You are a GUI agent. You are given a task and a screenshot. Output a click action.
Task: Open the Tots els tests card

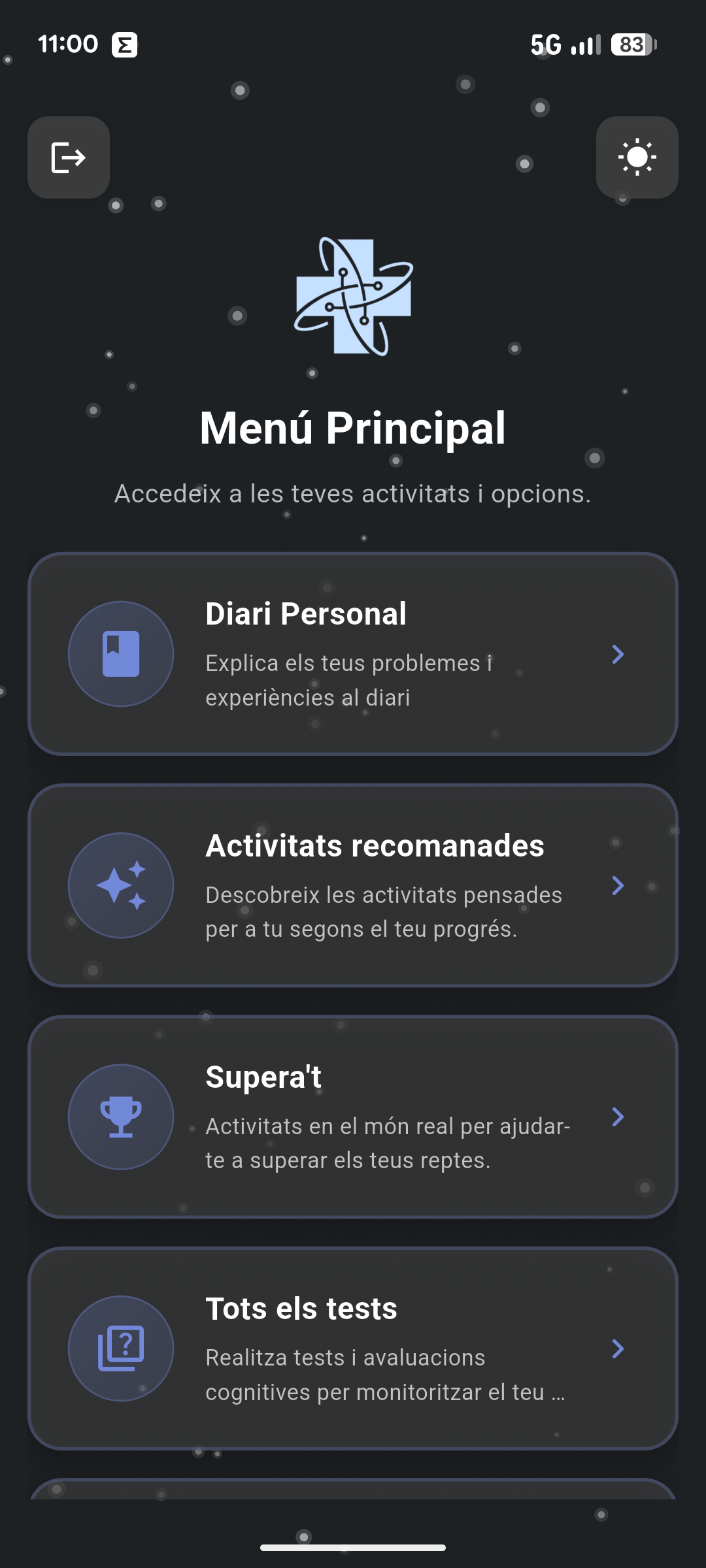tap(353, 1348)
